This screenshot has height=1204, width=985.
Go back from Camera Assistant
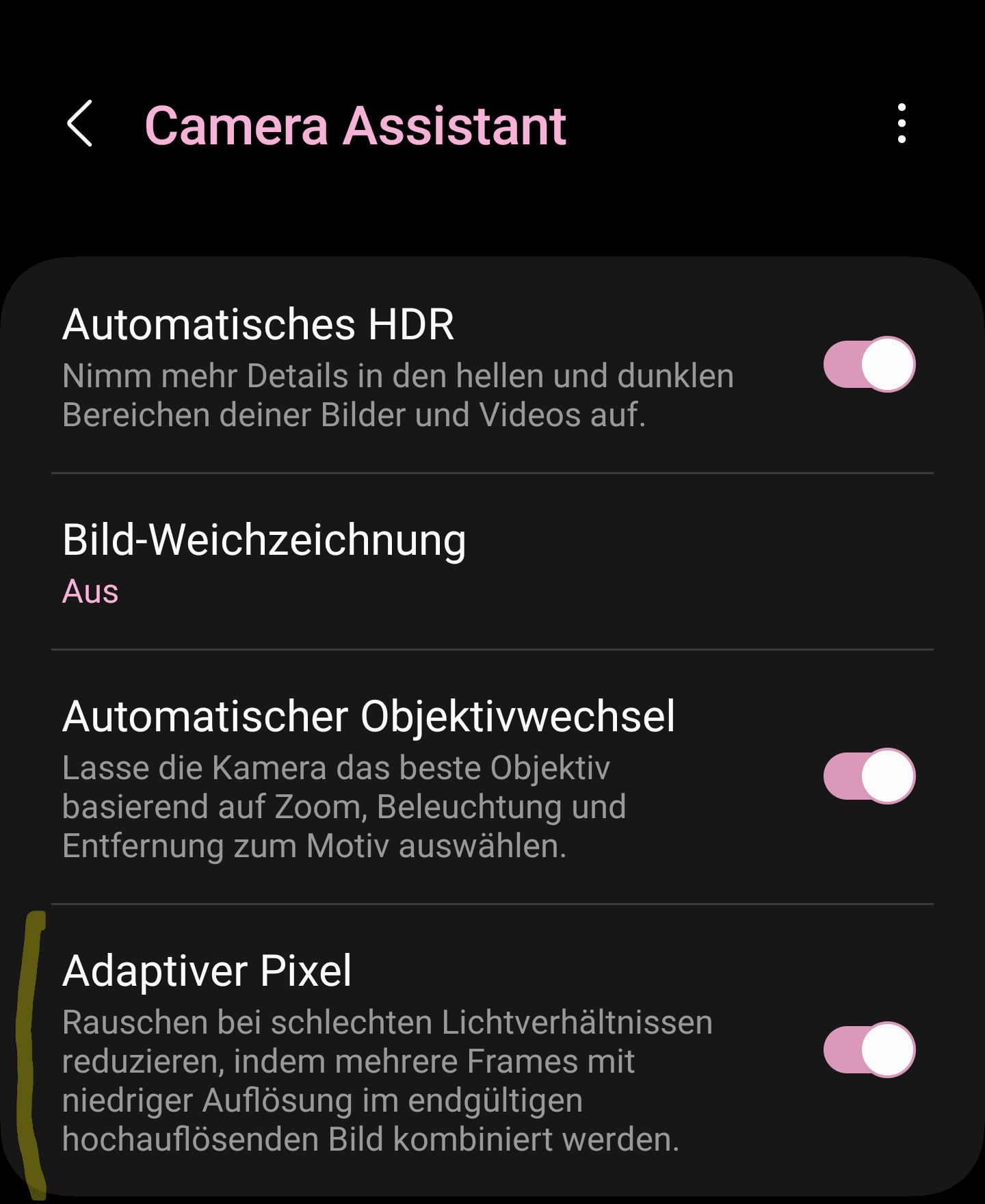click(80, 124)
